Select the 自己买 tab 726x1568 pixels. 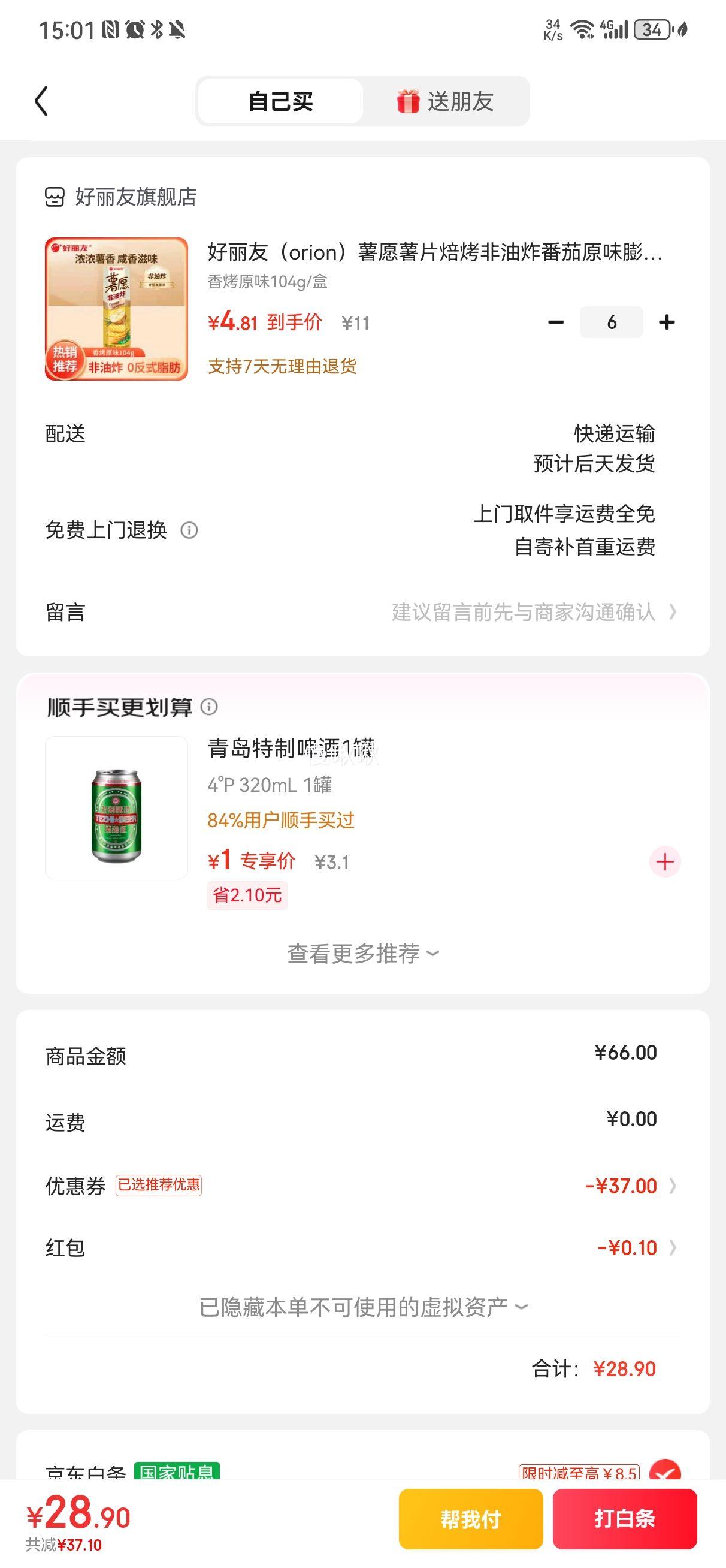pyautogui.click(x=280, y=101)
